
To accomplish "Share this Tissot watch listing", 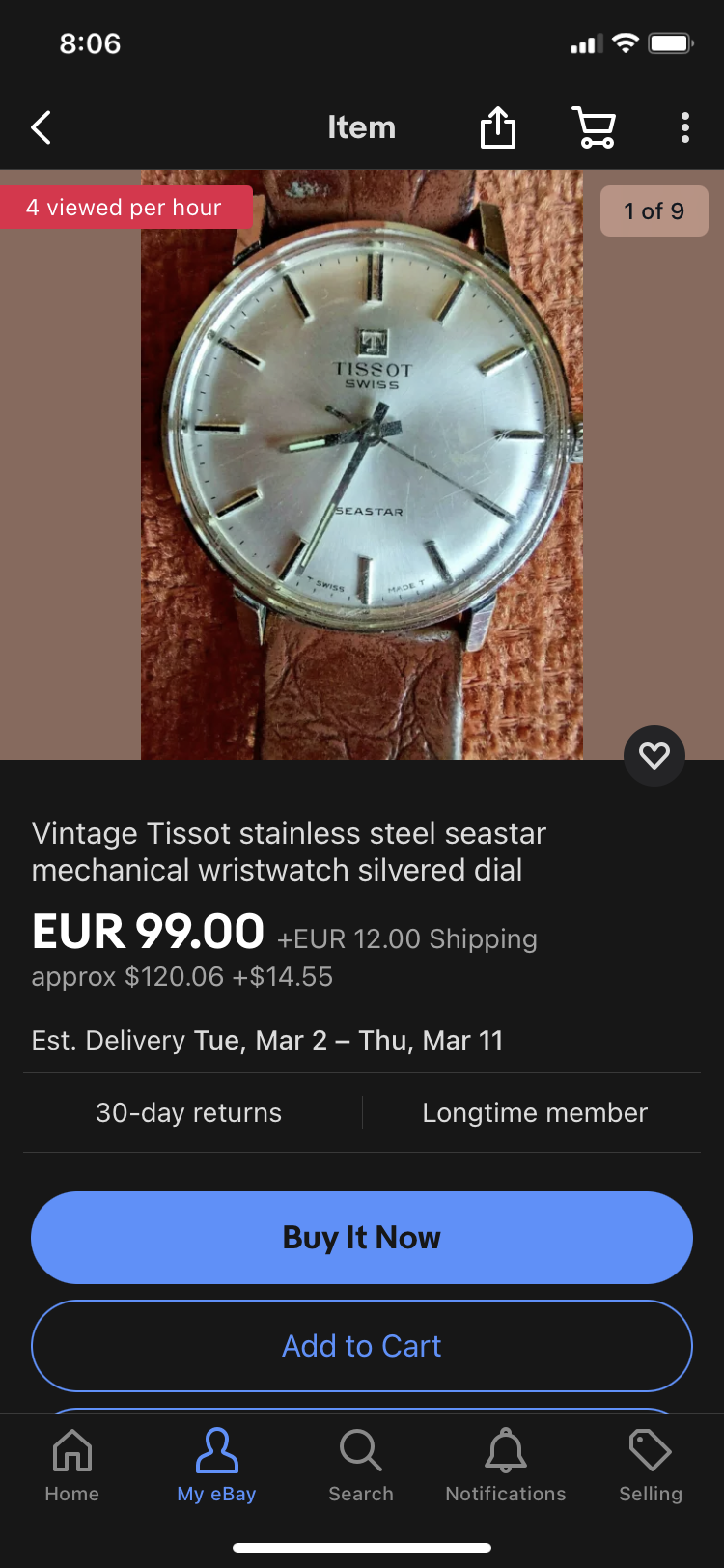I will [498, 127].
